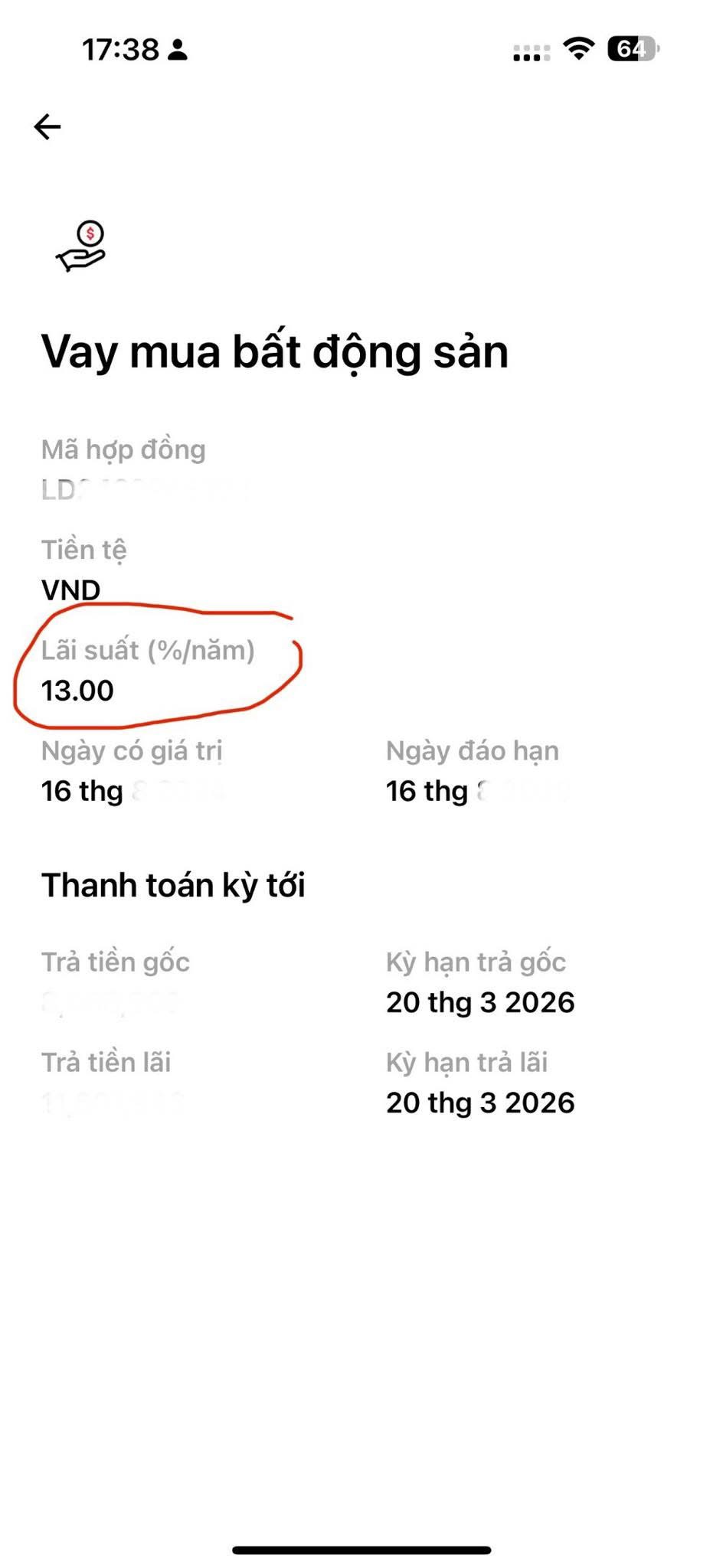The width and height of the screenshot is (723, 1568).
Task: Tap Kỳ hạn trả gốc date 20 thg 3 2026
Action: 480,1001
